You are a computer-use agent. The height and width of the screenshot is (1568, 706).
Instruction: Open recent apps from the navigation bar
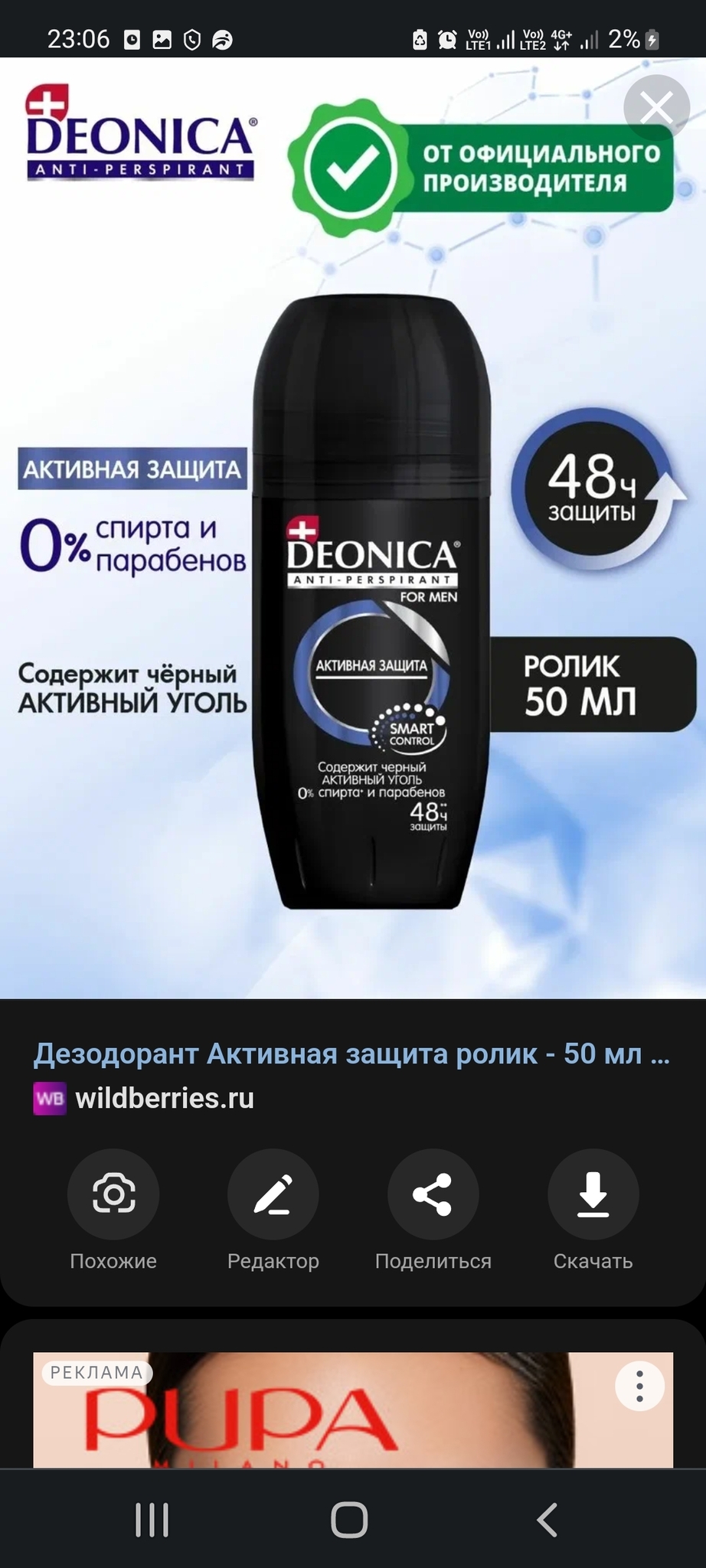152,1520
